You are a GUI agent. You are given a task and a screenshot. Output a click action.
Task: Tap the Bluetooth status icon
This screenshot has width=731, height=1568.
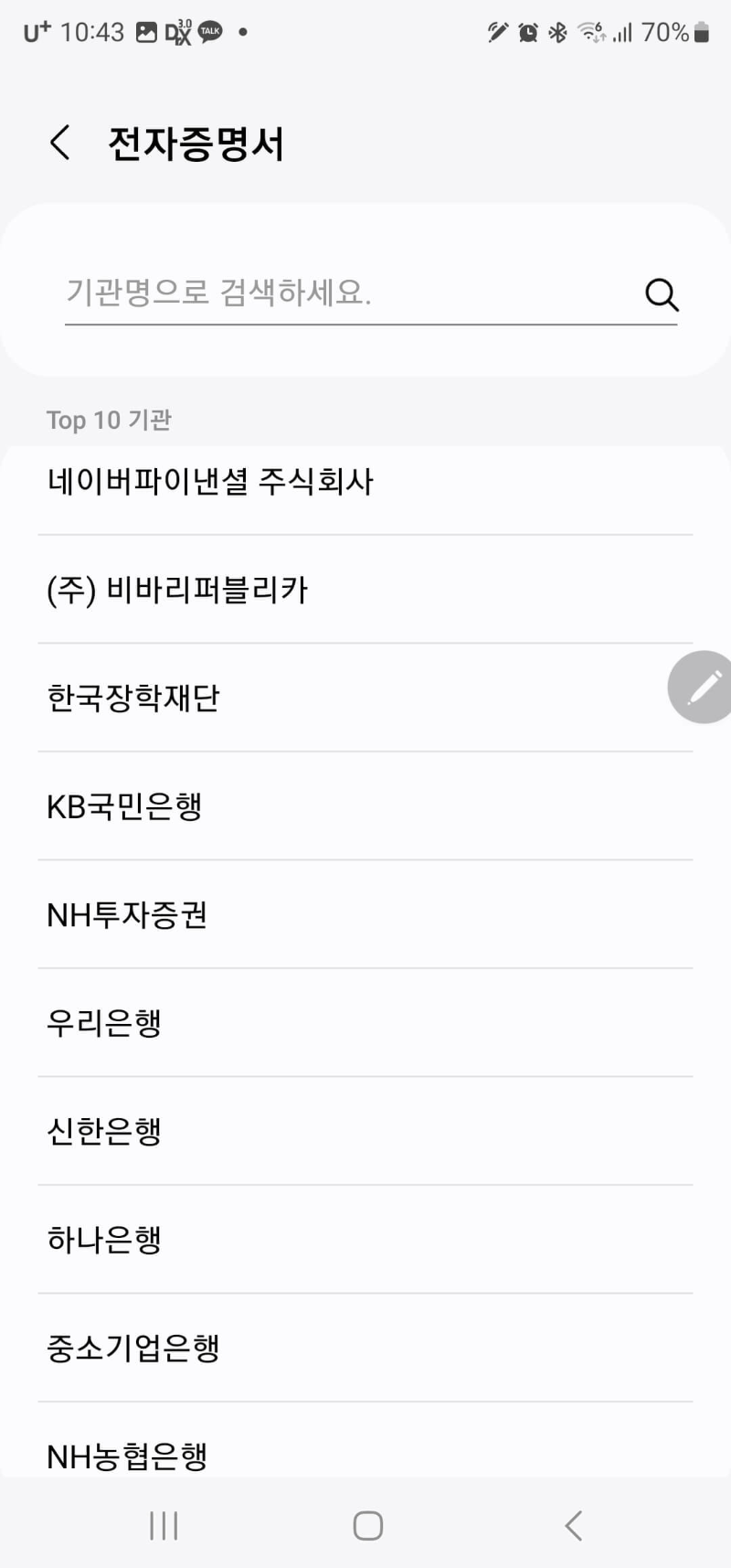[x=556, y=32]
